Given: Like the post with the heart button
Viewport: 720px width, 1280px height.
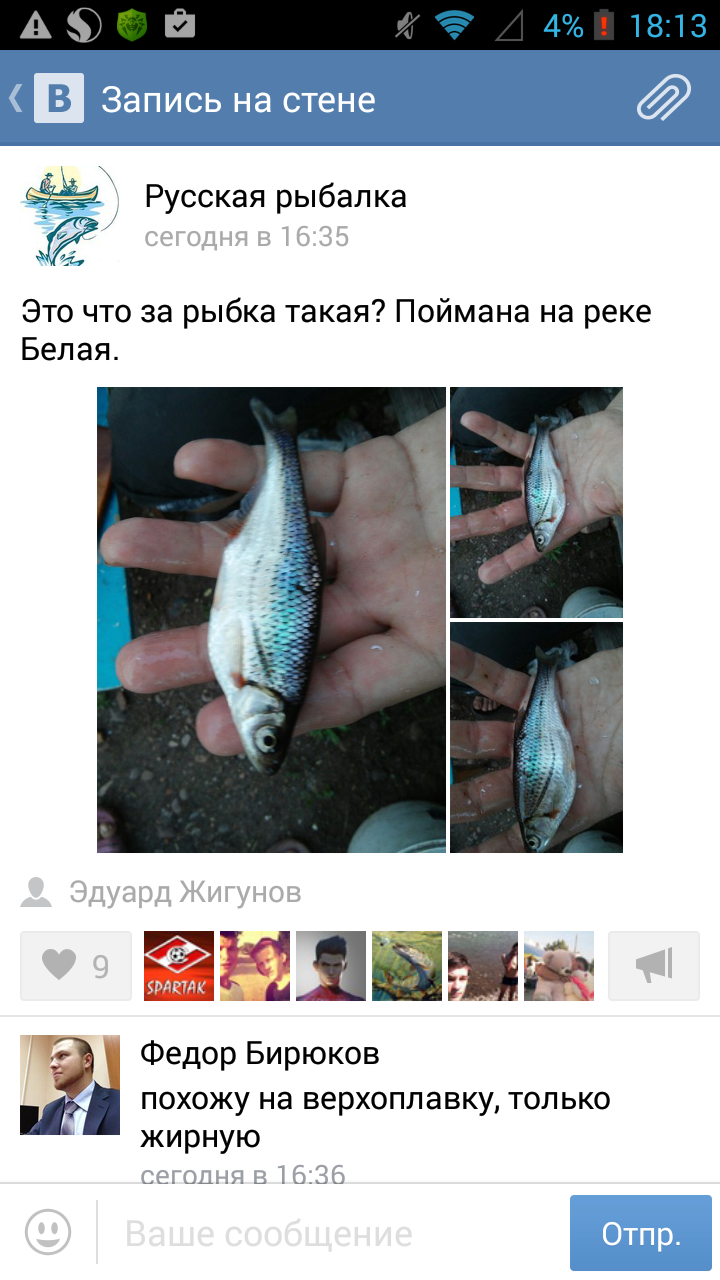Looking at the screenshot, I should click(x=76, y=966).
